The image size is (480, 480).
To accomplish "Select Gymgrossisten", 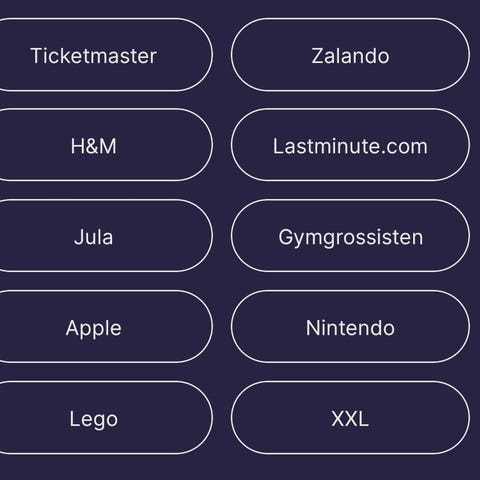I will [350, 236].
